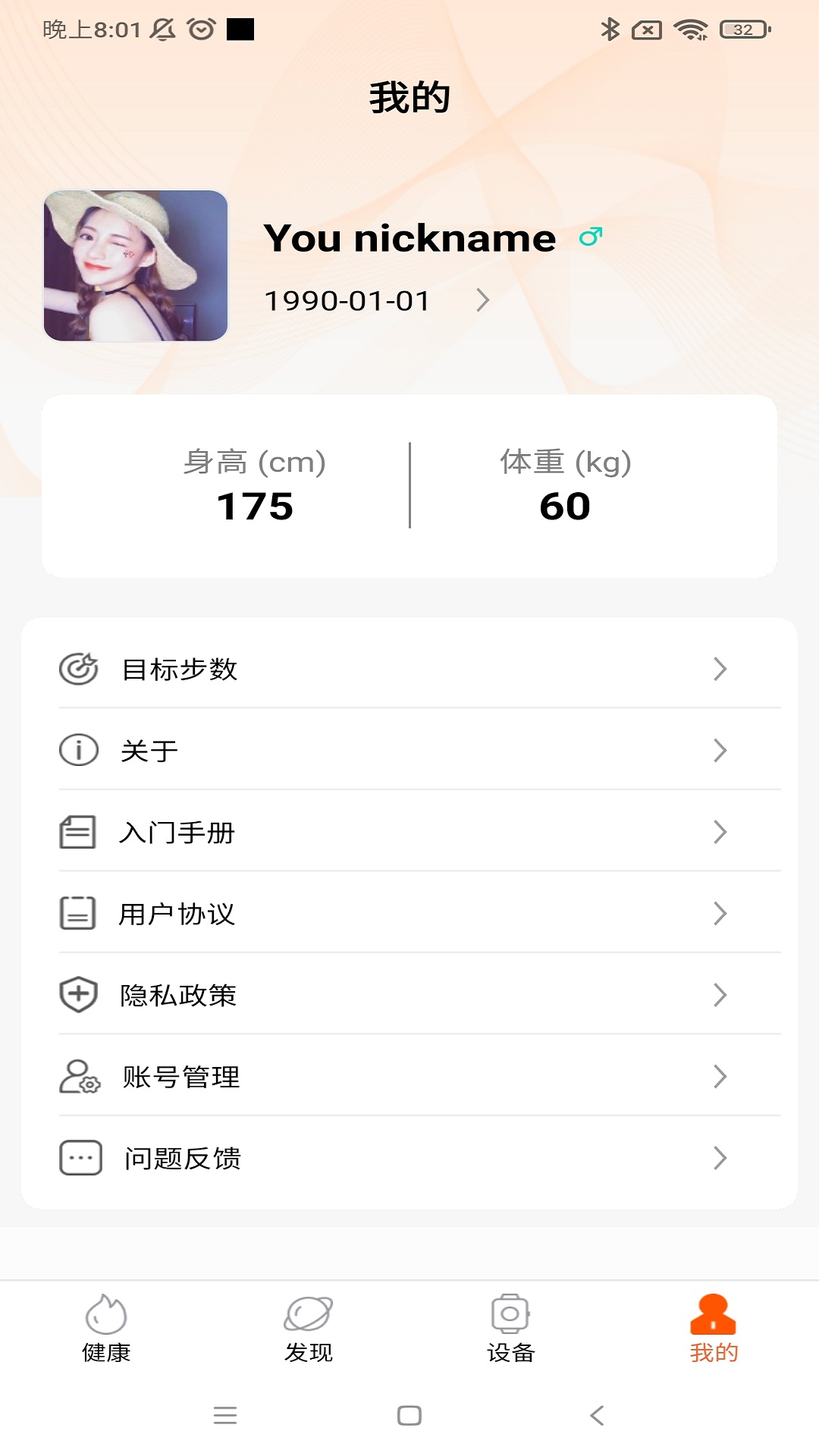The height and width of the screenshot is (1456, 819).
Task: Open 目标步数 step goal settings
Action: point(409,669)
